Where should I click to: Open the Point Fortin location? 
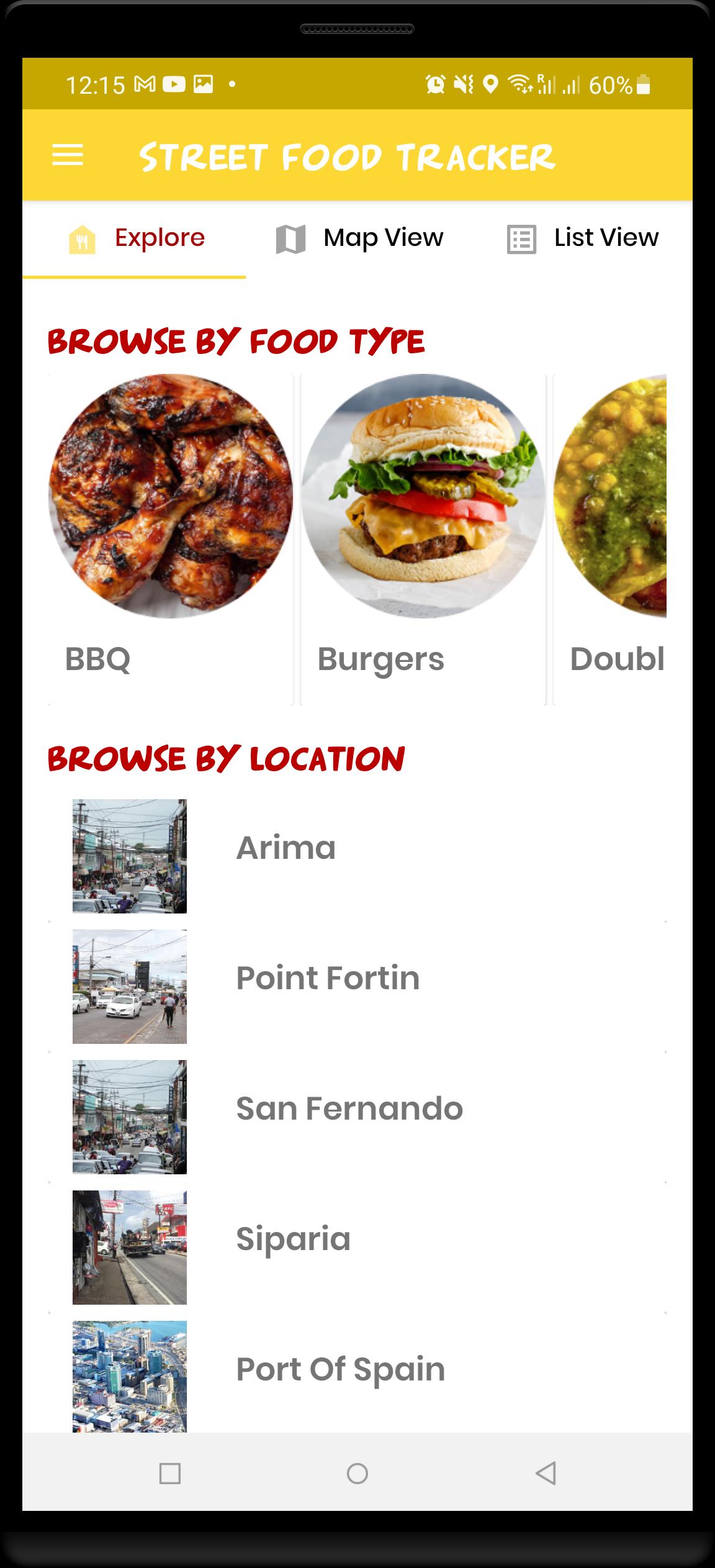coord(357,986)
